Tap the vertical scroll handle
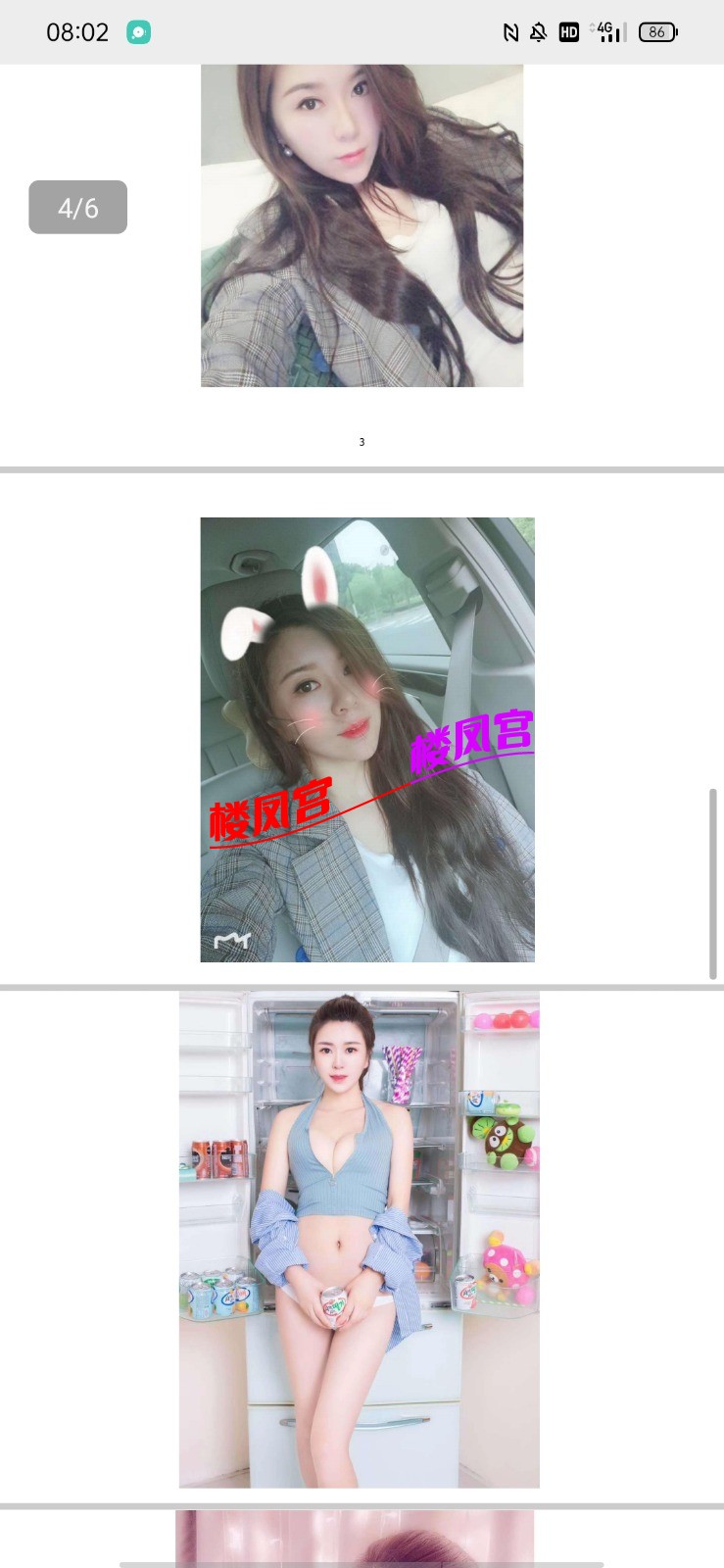 point(713,883)
